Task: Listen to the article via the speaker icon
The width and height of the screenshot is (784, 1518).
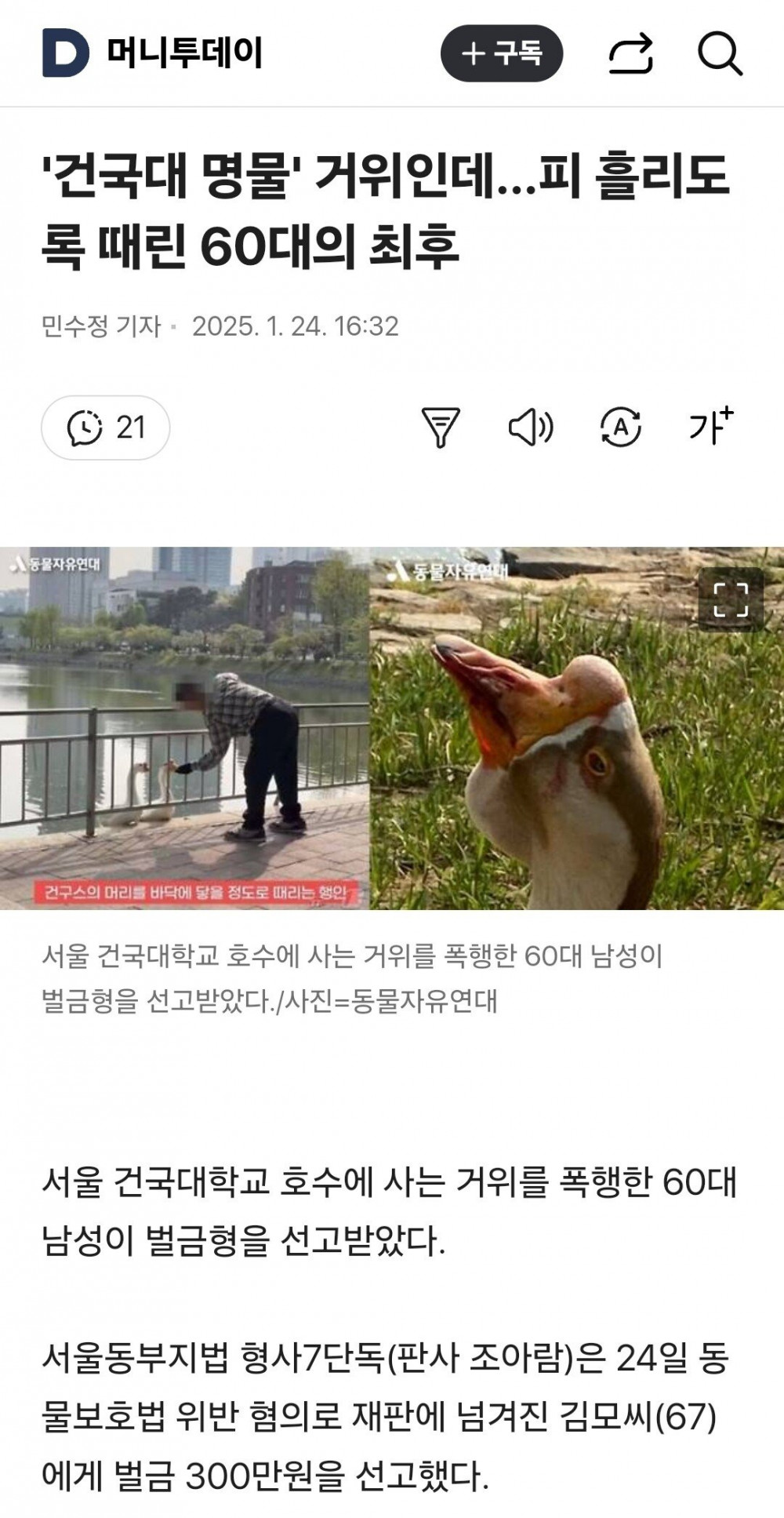Action: tap(534, 428)
